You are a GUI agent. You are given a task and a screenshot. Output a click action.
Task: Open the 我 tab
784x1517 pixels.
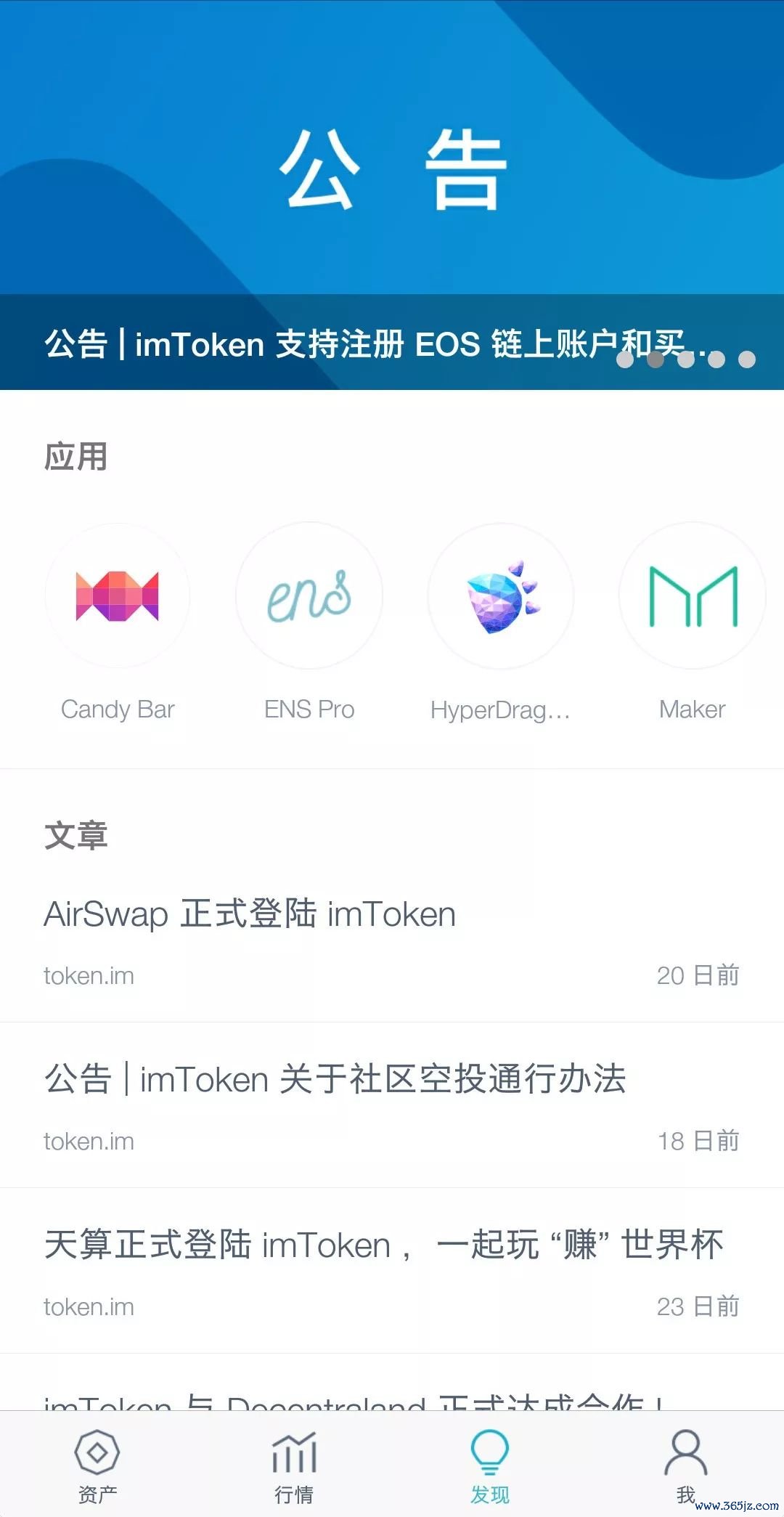coord(686,1467)
